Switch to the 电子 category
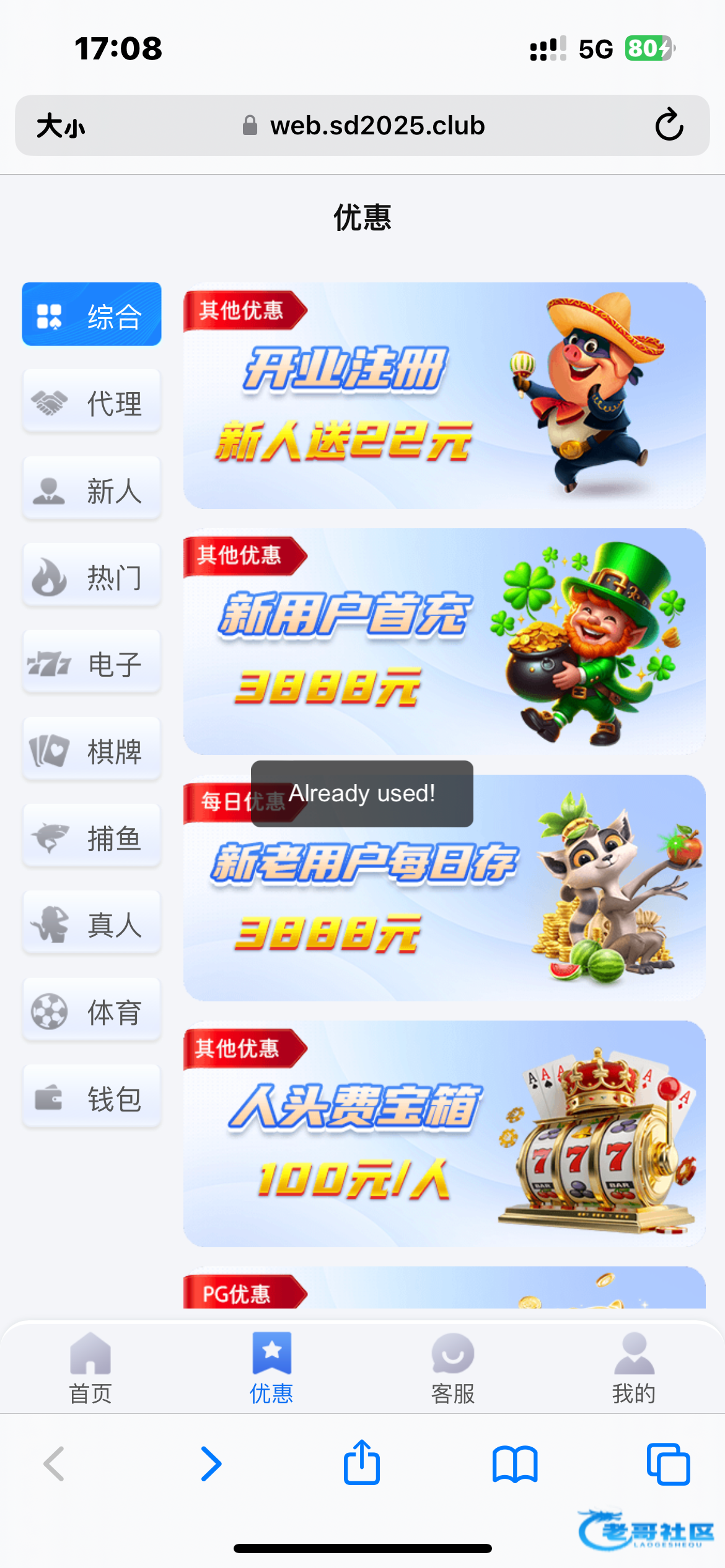The height and width of the screenshot is (1568, 725). [x=92, y=663]
